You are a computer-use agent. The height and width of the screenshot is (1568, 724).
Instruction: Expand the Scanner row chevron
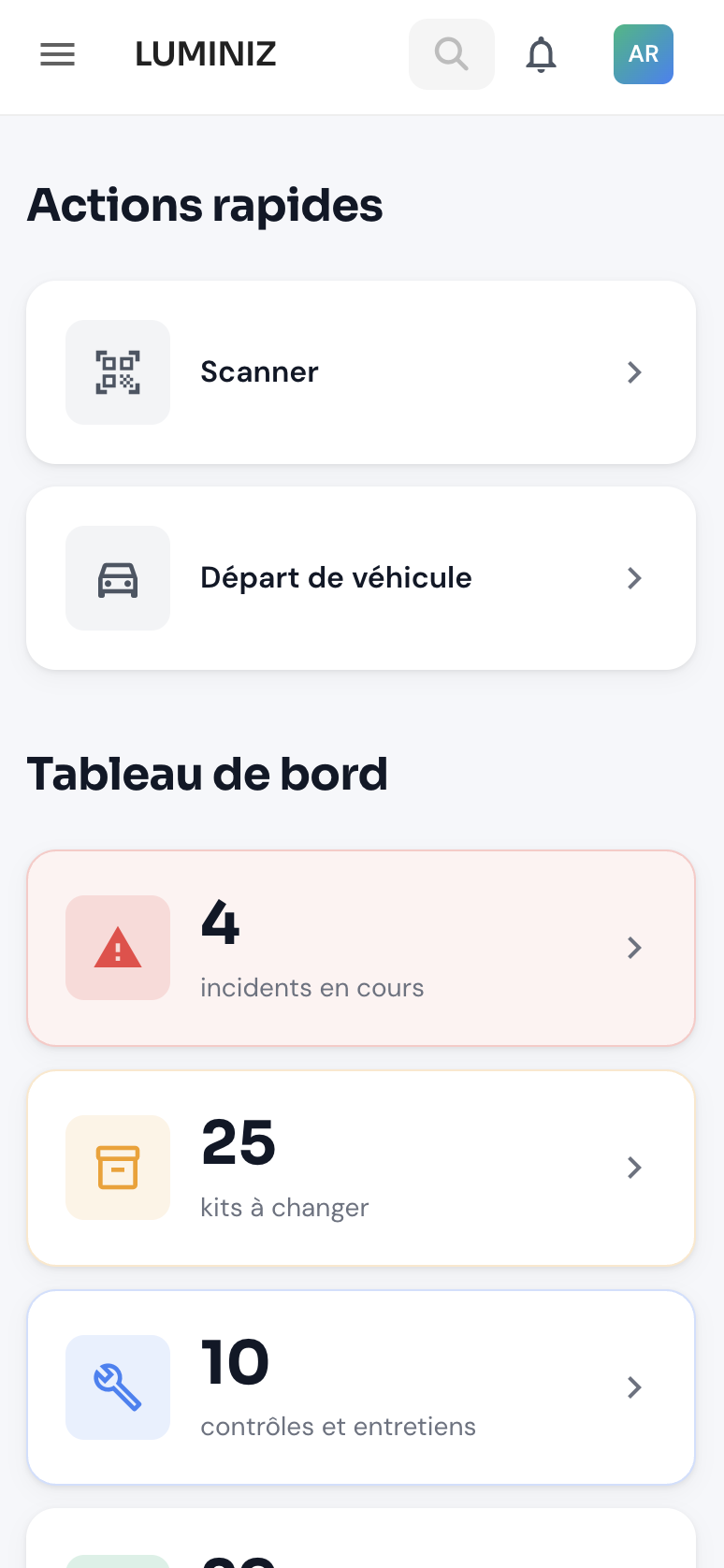tap(634, 372)
